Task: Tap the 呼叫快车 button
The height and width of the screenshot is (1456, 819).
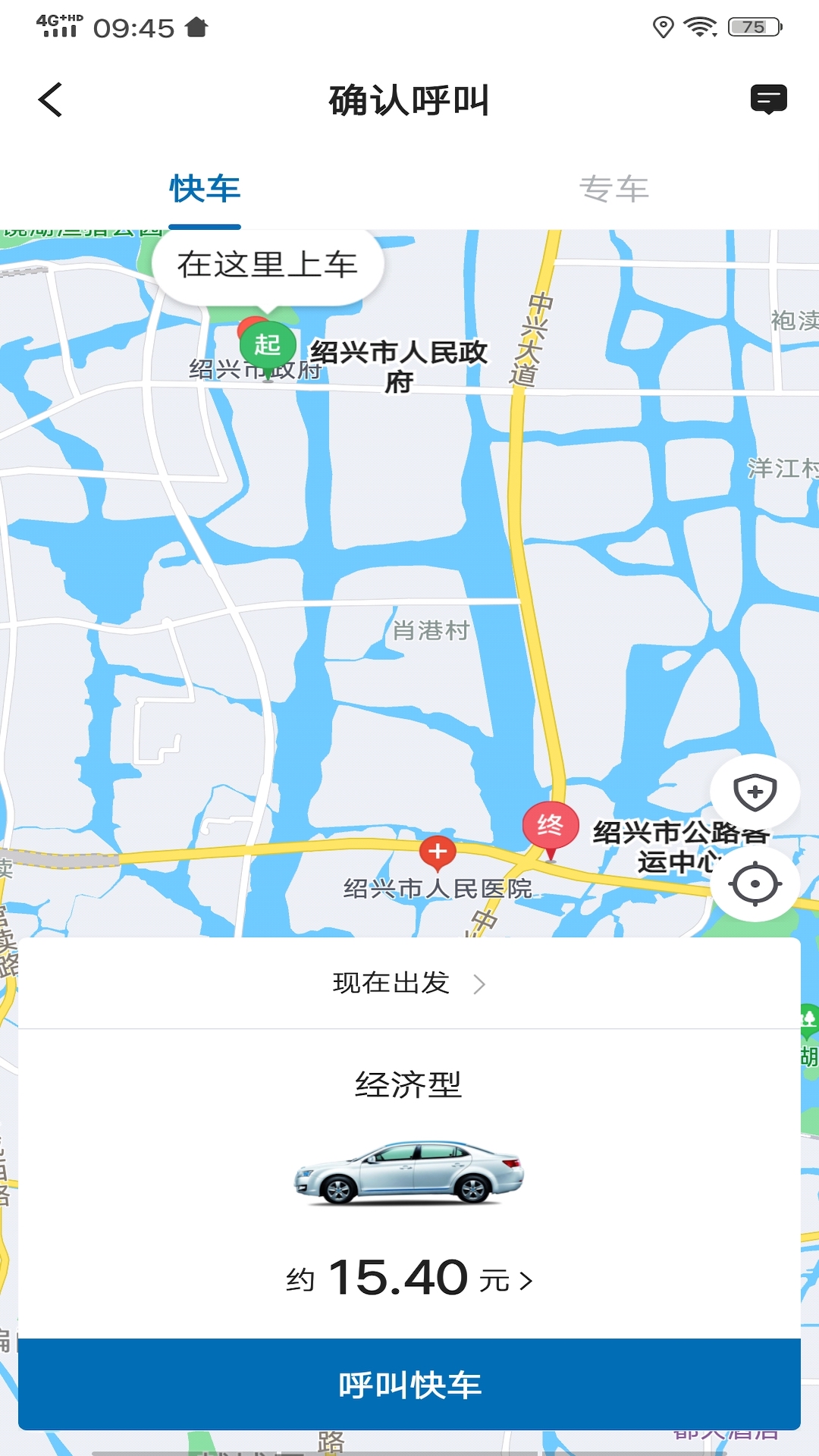Action: (409, 1385)
